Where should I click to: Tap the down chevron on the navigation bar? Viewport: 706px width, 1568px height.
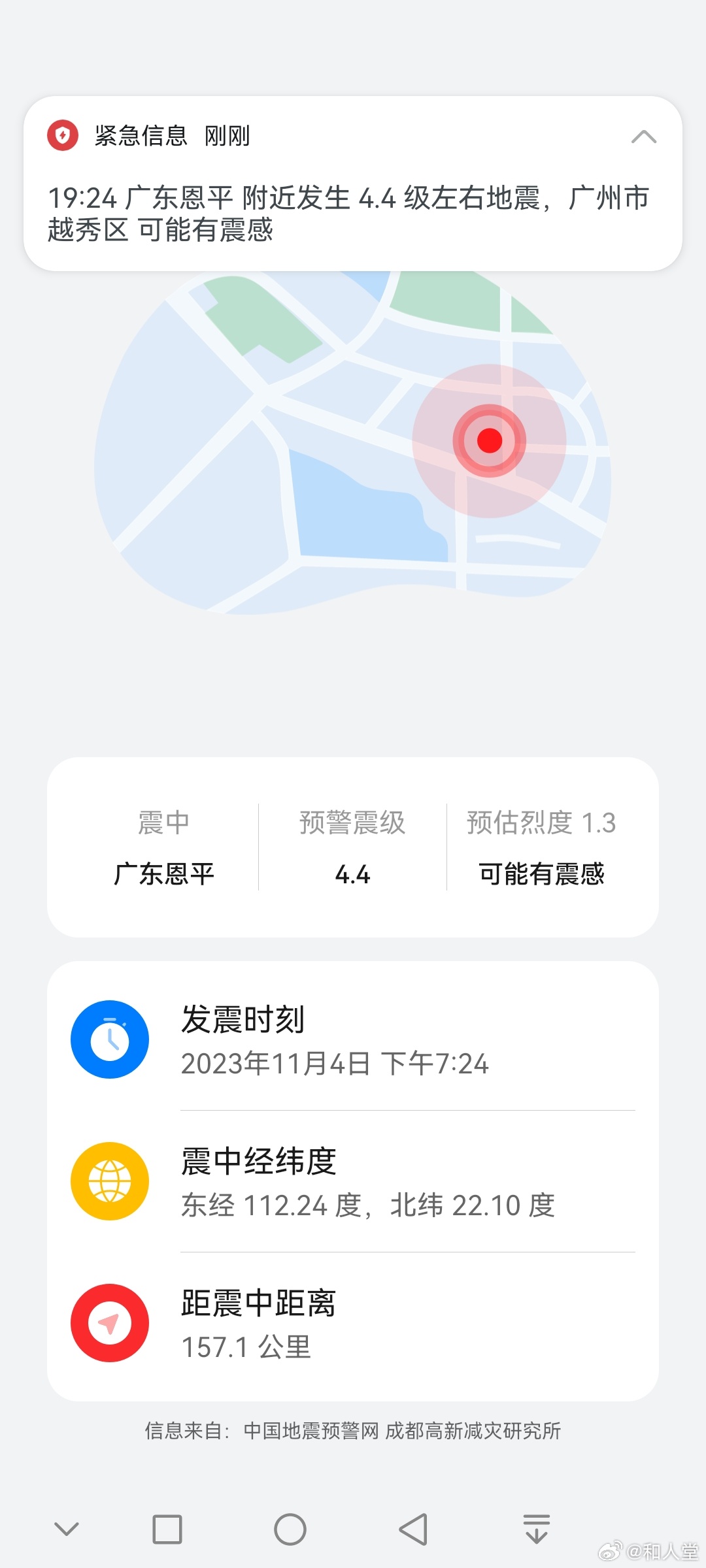coord(65,1529)
